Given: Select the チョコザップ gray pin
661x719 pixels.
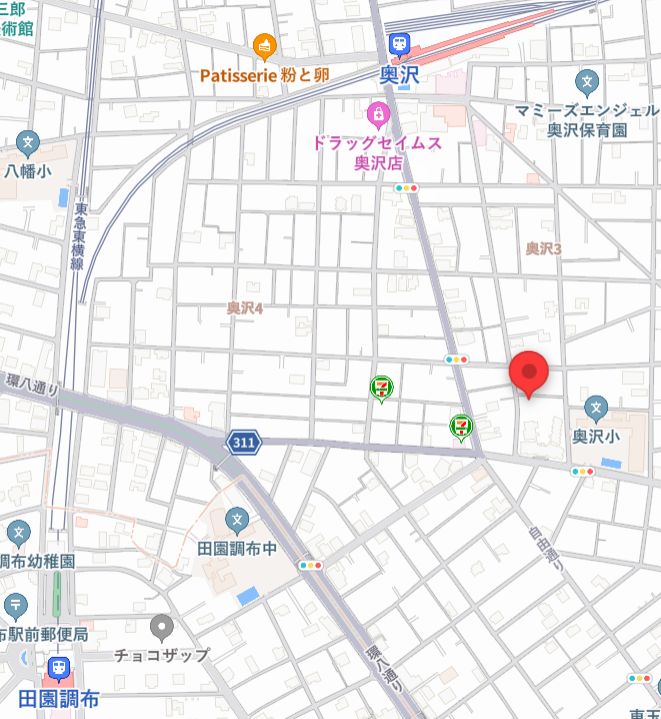Looking at the screenshot, I should 162,628.
